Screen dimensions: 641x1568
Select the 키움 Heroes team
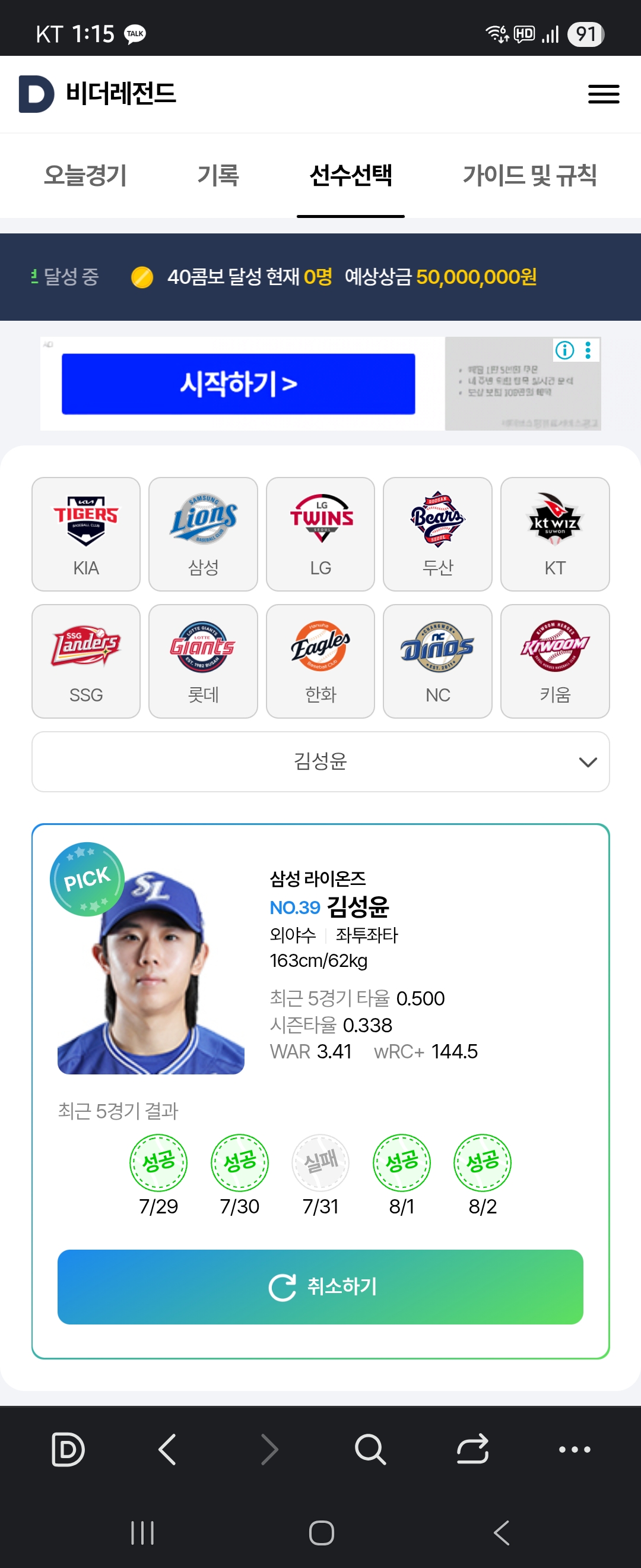554,661
